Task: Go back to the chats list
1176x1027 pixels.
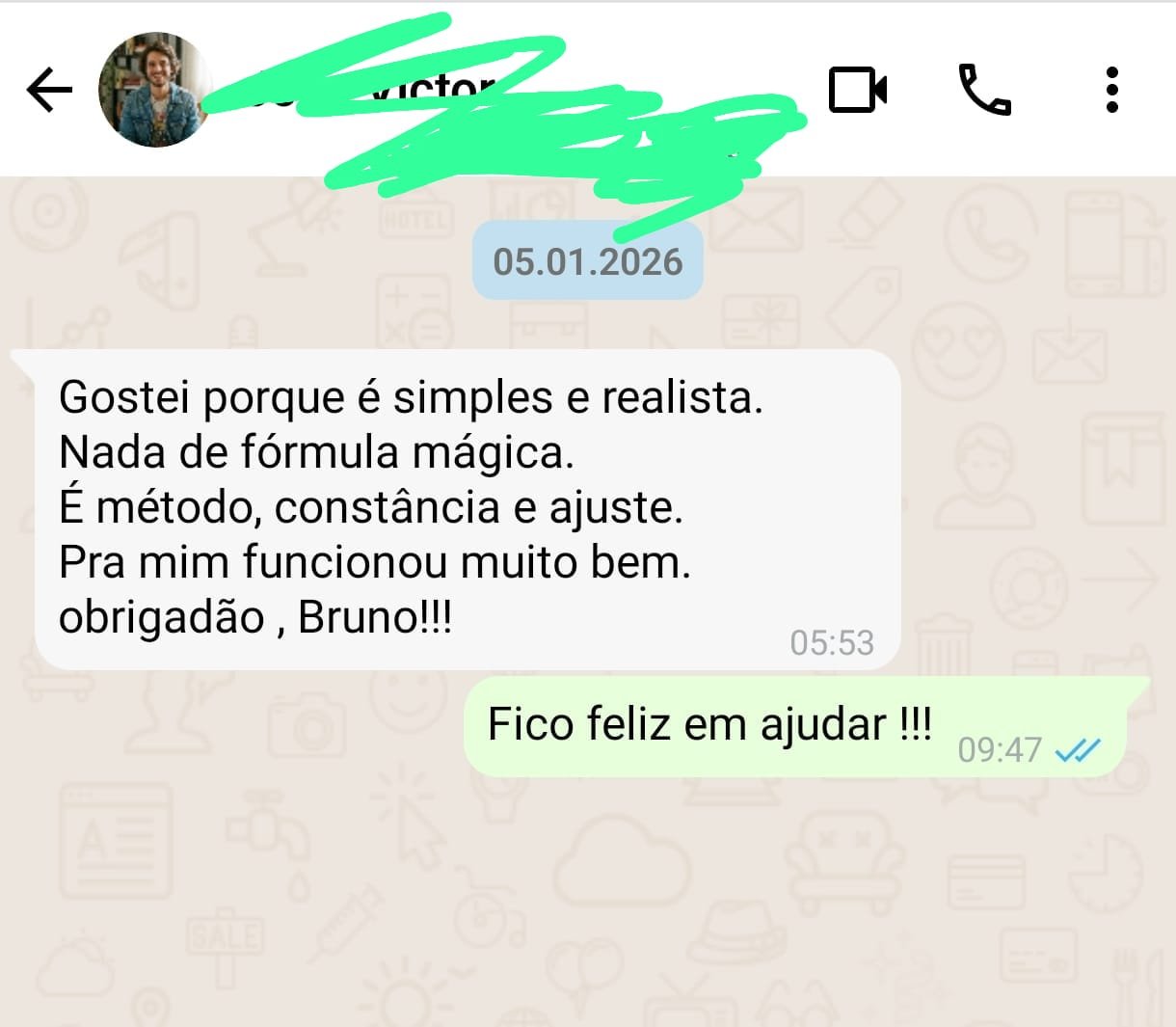Action: click(49, 90)
